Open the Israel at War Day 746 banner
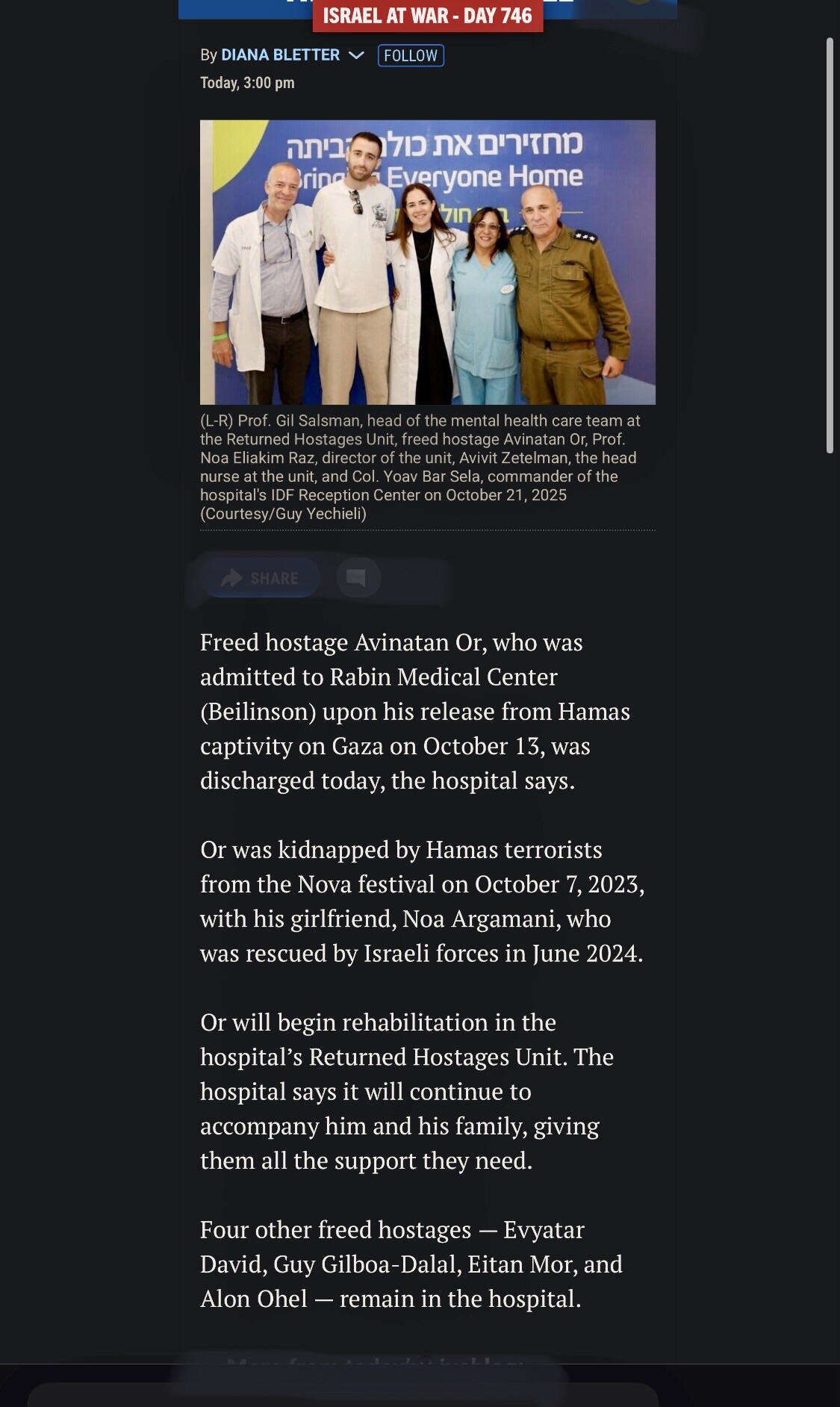 click(427, 16)
